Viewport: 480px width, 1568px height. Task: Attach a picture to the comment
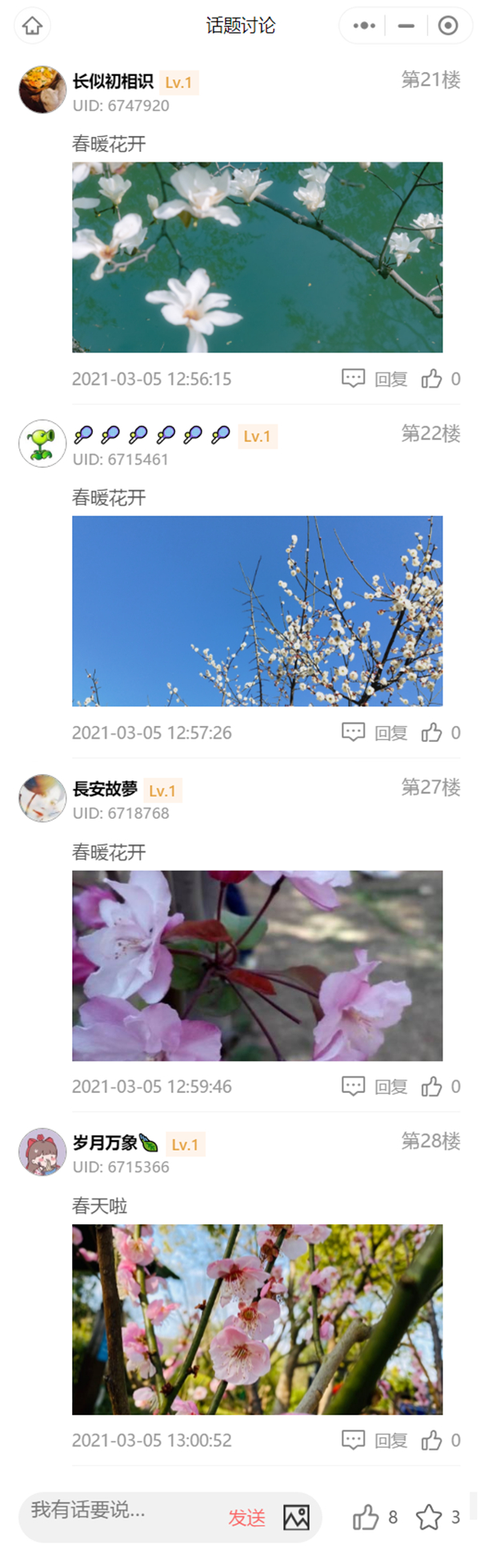(296, 1518)
